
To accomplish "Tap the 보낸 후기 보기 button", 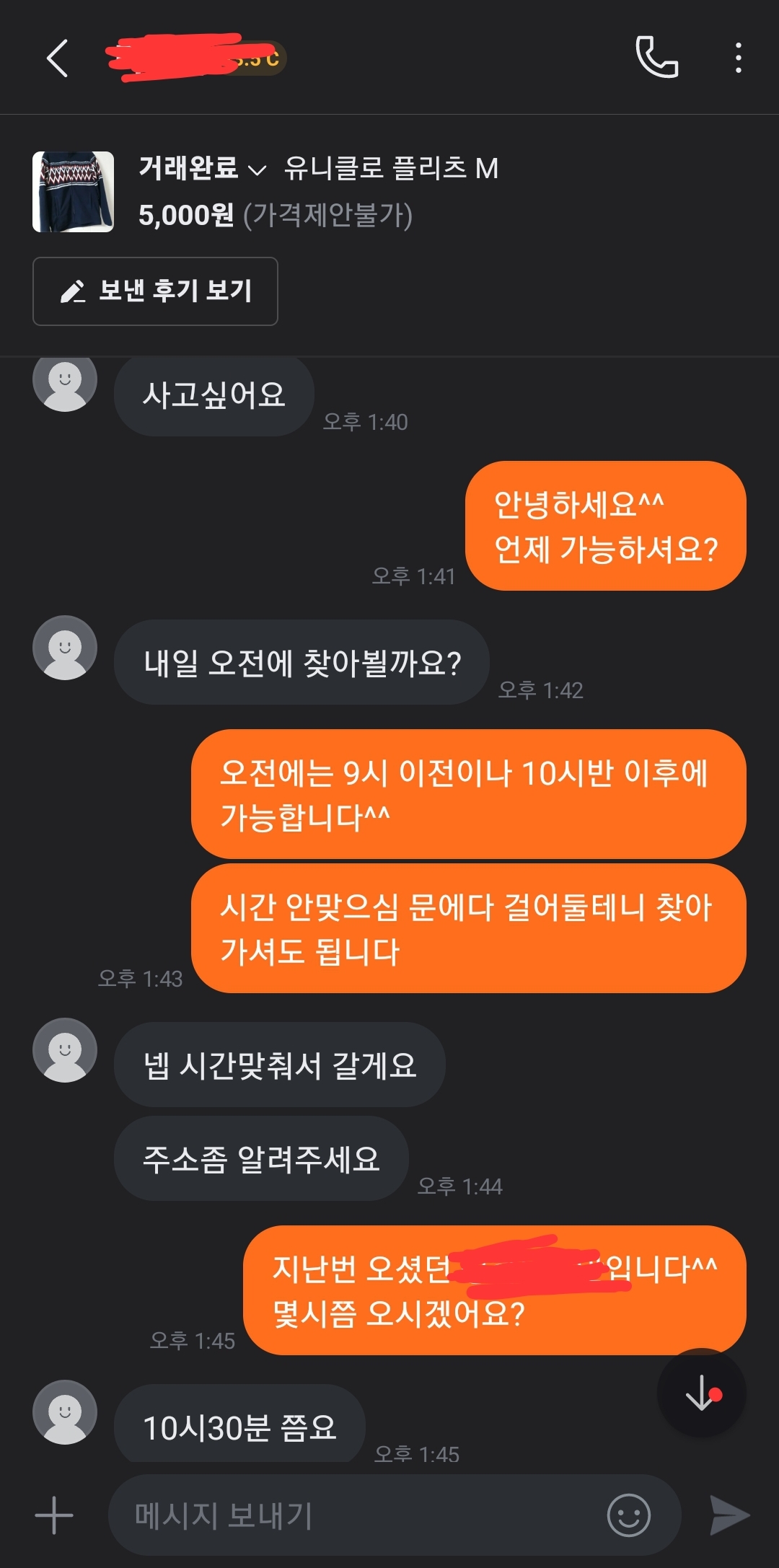I will tap(155, 291).
